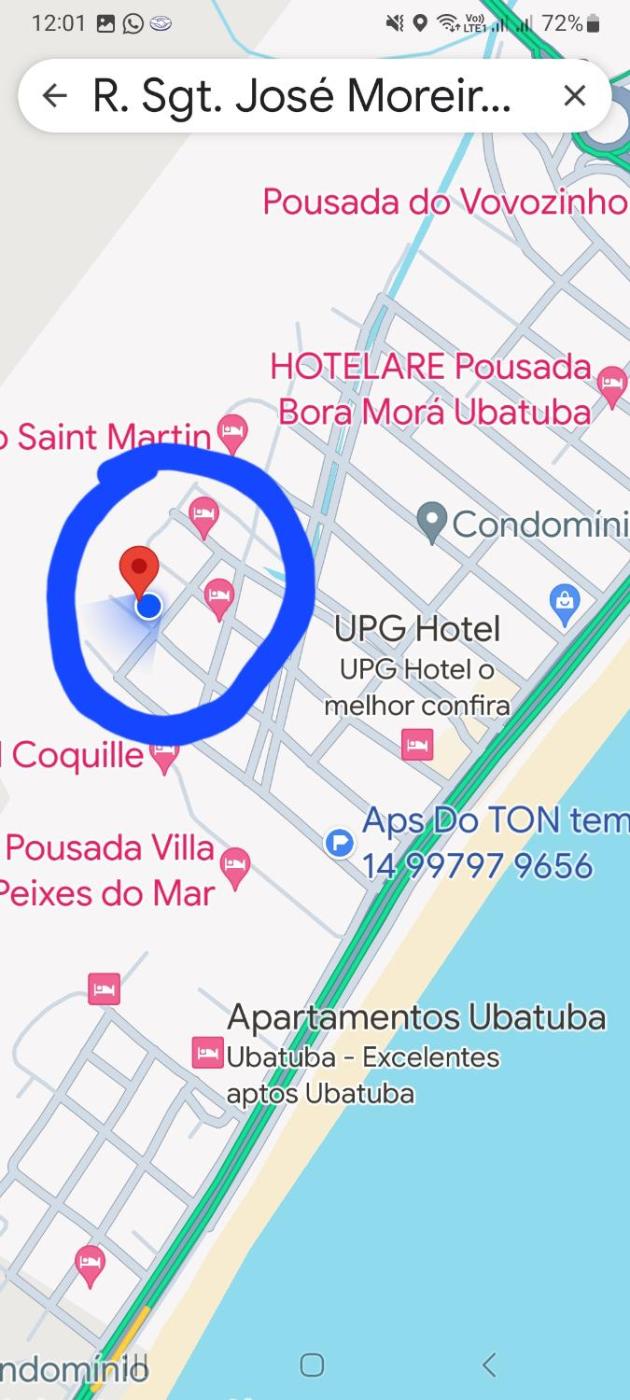Image resolution: width=630 pixels, height=1400 pixels.
Task: Open the Aps Do TON parking marker
Action: (x=340, y=843)
